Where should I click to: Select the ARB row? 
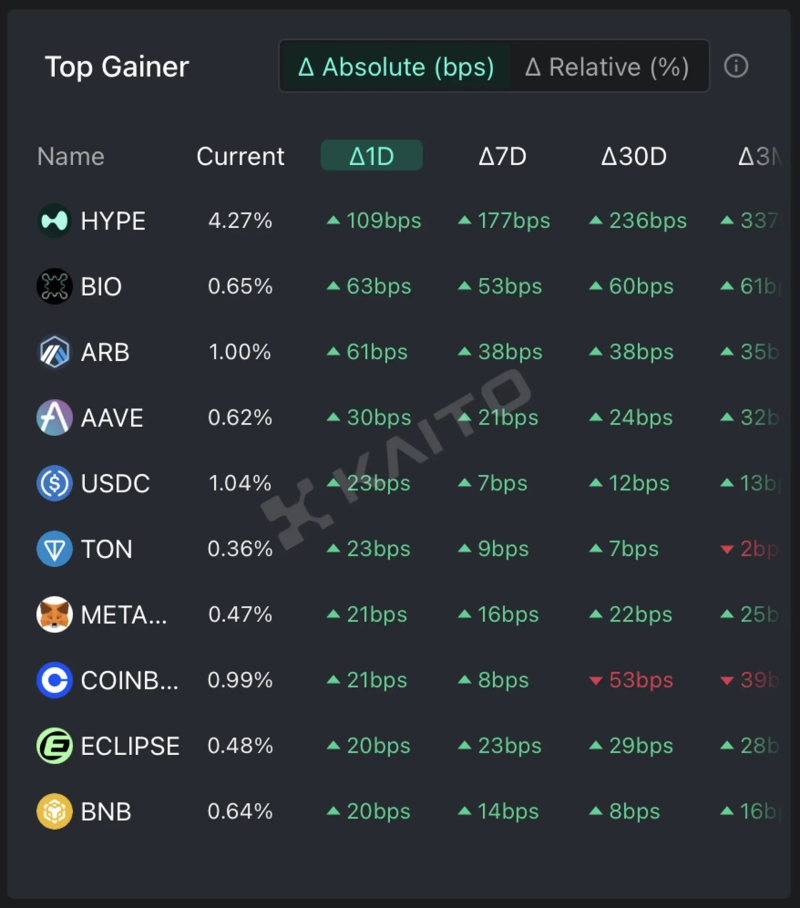pyautogui.click(x=105, y=352)
